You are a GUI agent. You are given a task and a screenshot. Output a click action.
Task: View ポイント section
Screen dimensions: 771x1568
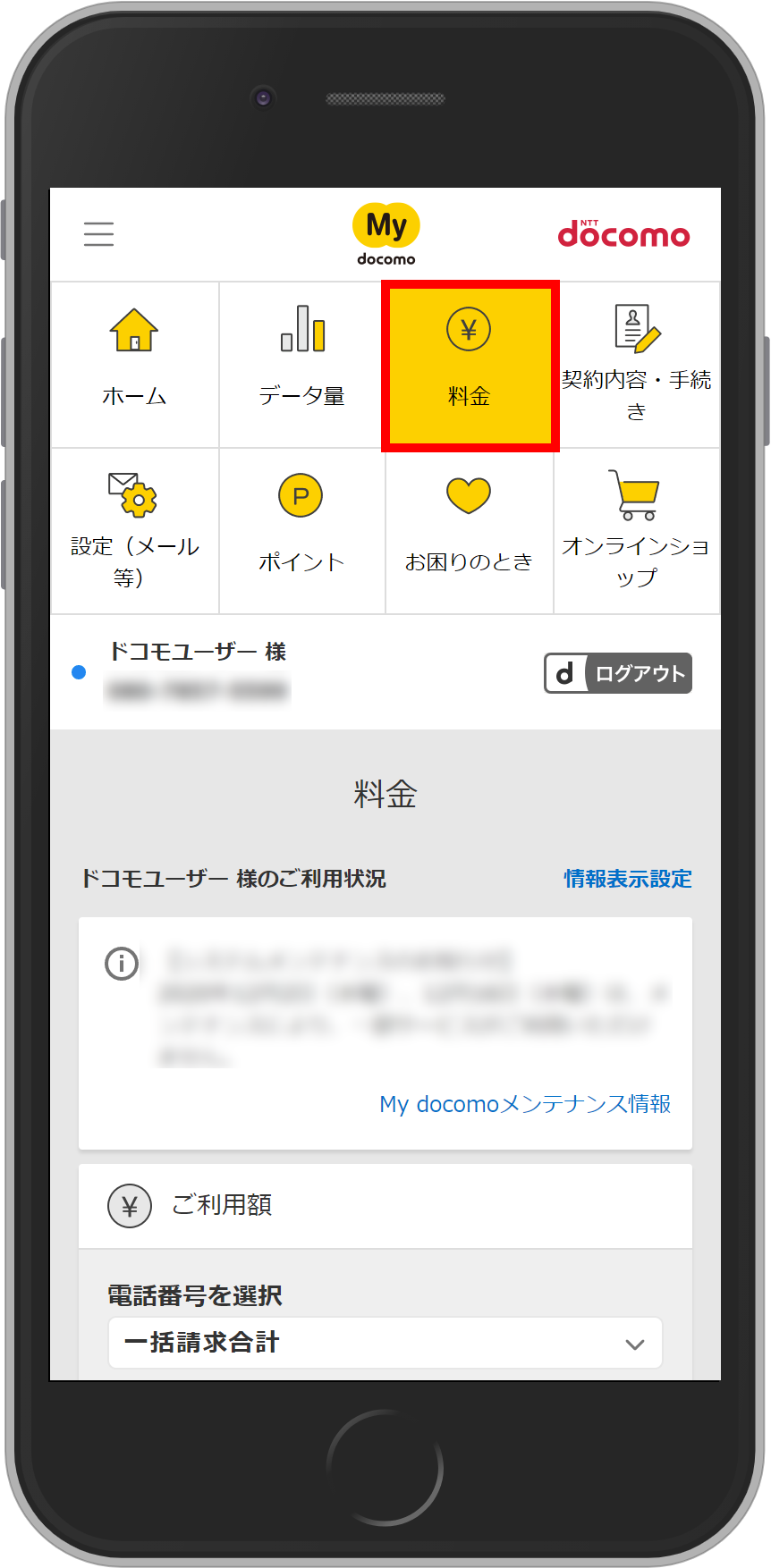[x=302, y=531]
